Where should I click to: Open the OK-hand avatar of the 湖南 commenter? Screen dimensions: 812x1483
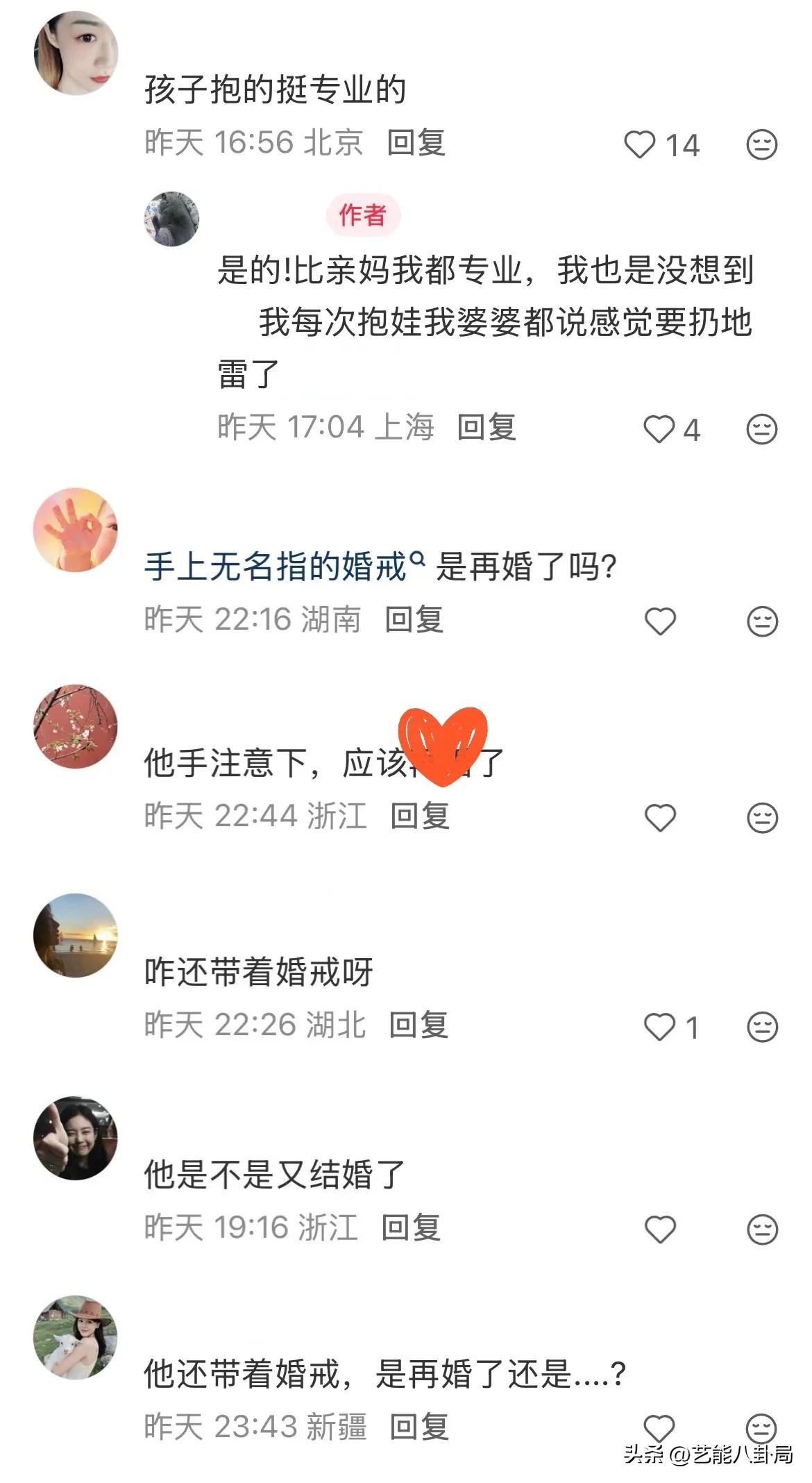pyautogui.click(x=75, y=530)
